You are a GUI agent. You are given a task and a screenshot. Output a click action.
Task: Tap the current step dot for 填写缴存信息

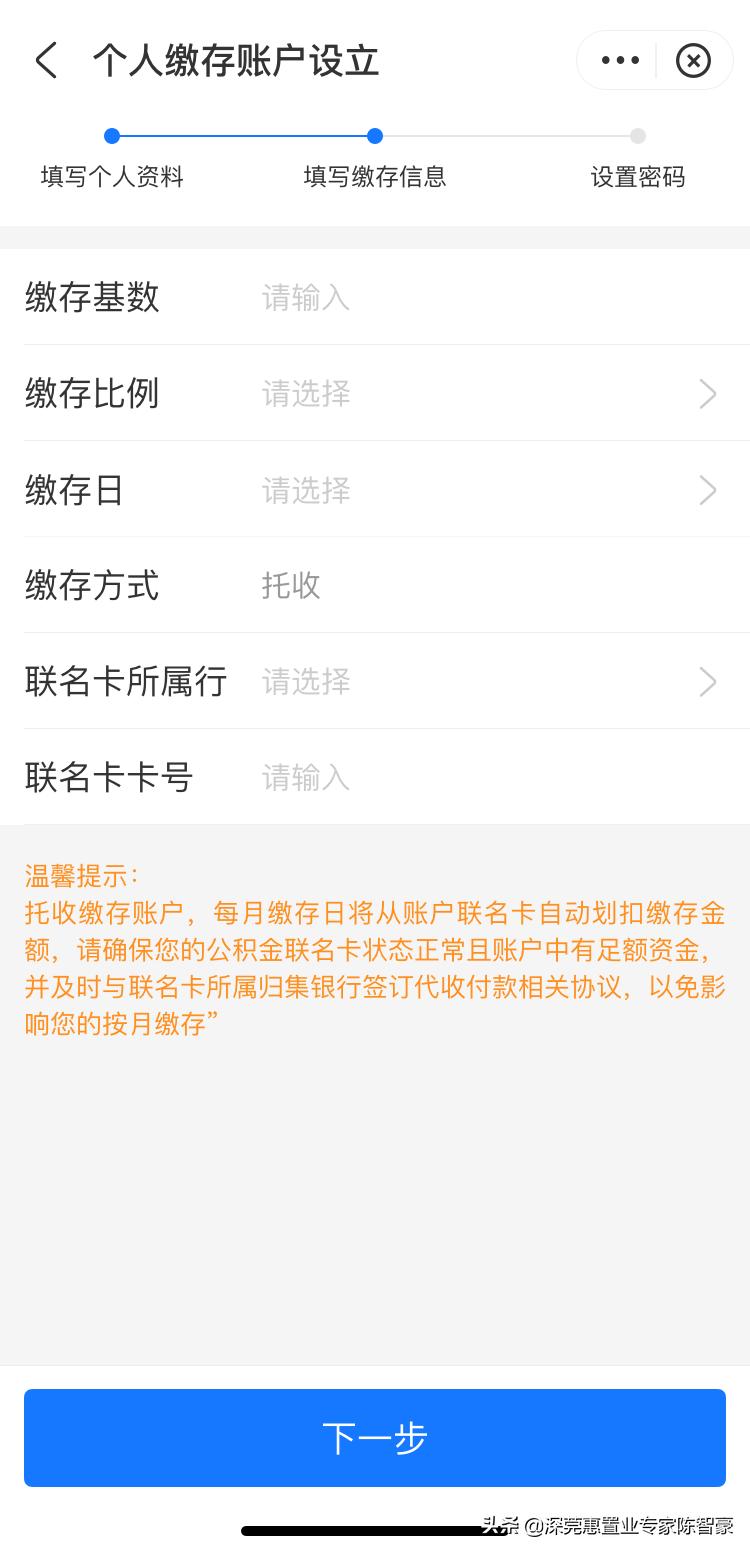pyautogui.click(x=374, y=136)
